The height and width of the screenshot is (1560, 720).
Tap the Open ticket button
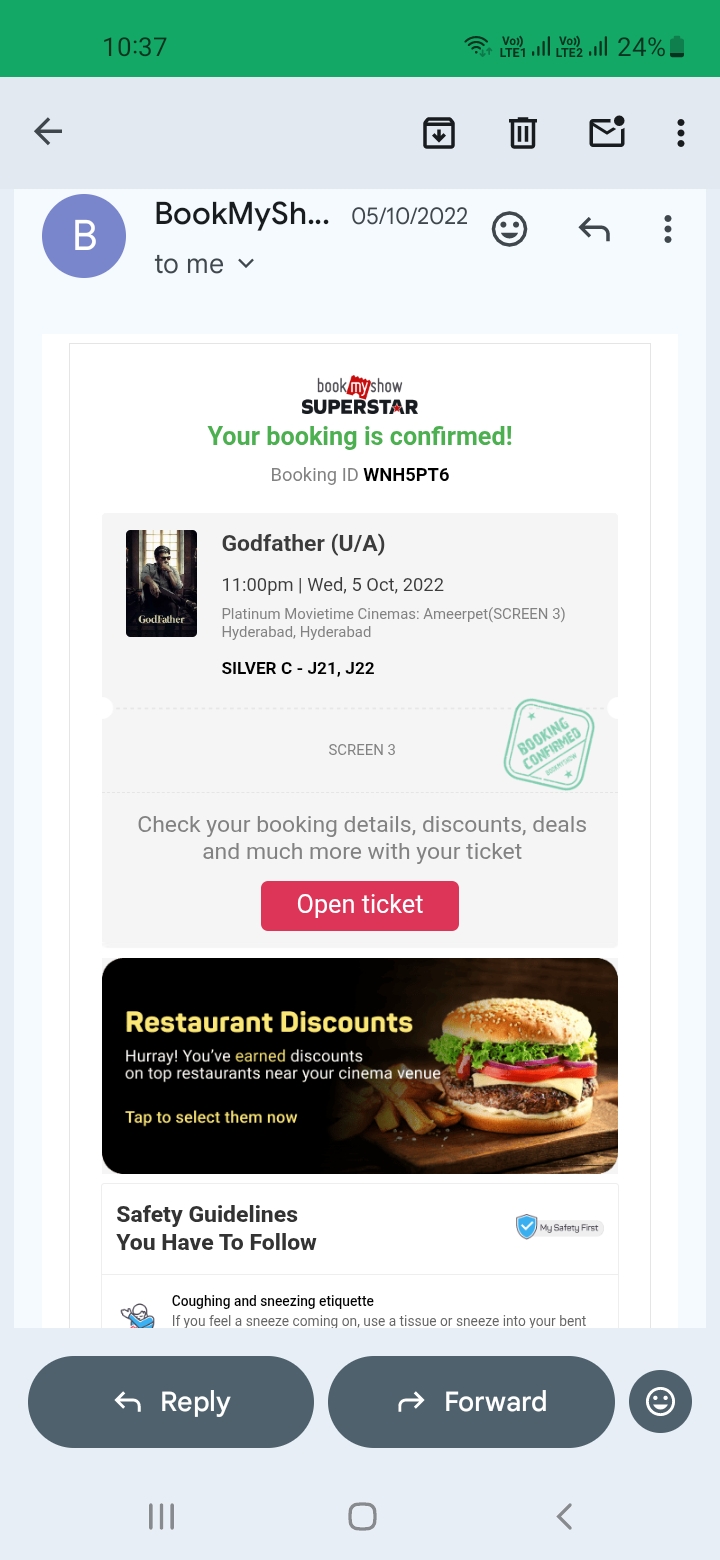[360, 905]
